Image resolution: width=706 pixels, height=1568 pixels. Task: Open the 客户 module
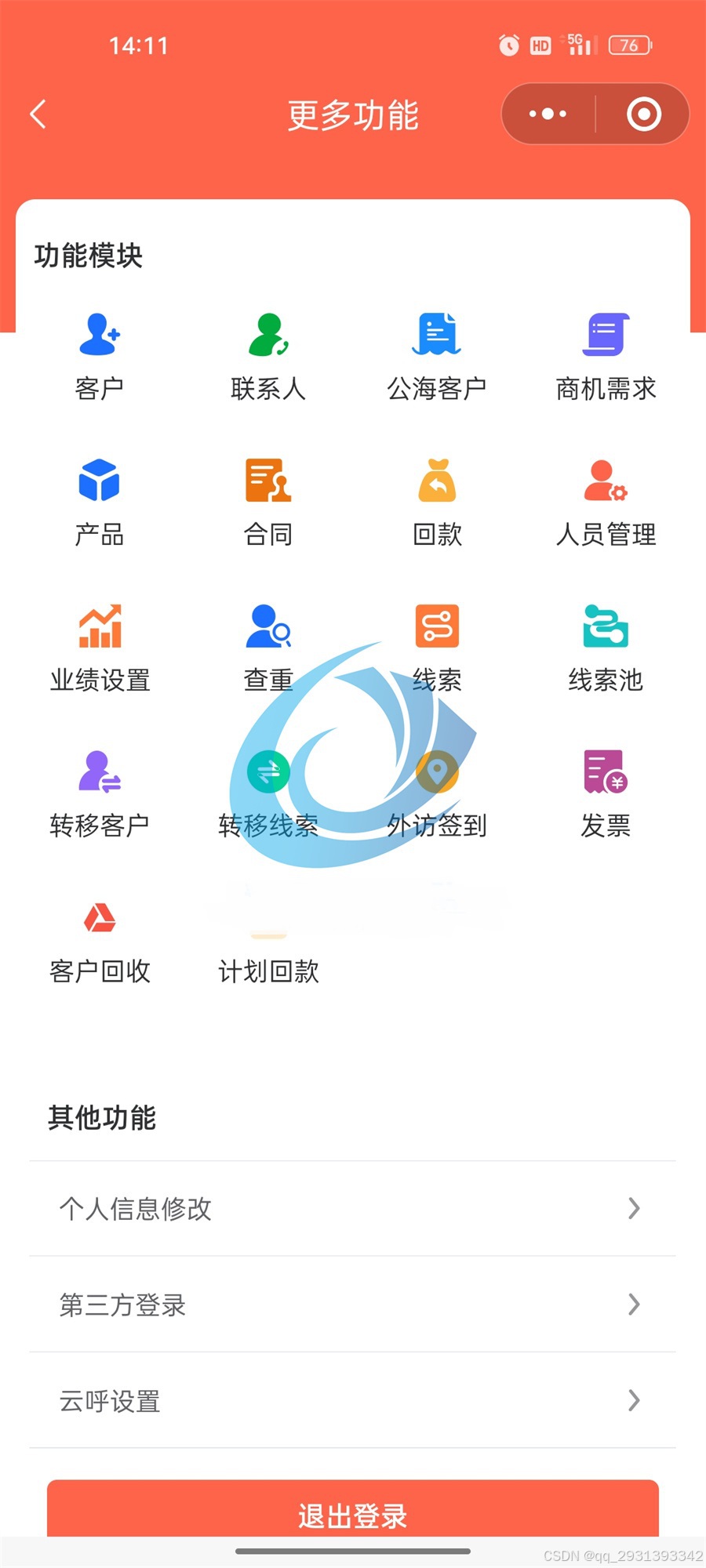[99, 354]
